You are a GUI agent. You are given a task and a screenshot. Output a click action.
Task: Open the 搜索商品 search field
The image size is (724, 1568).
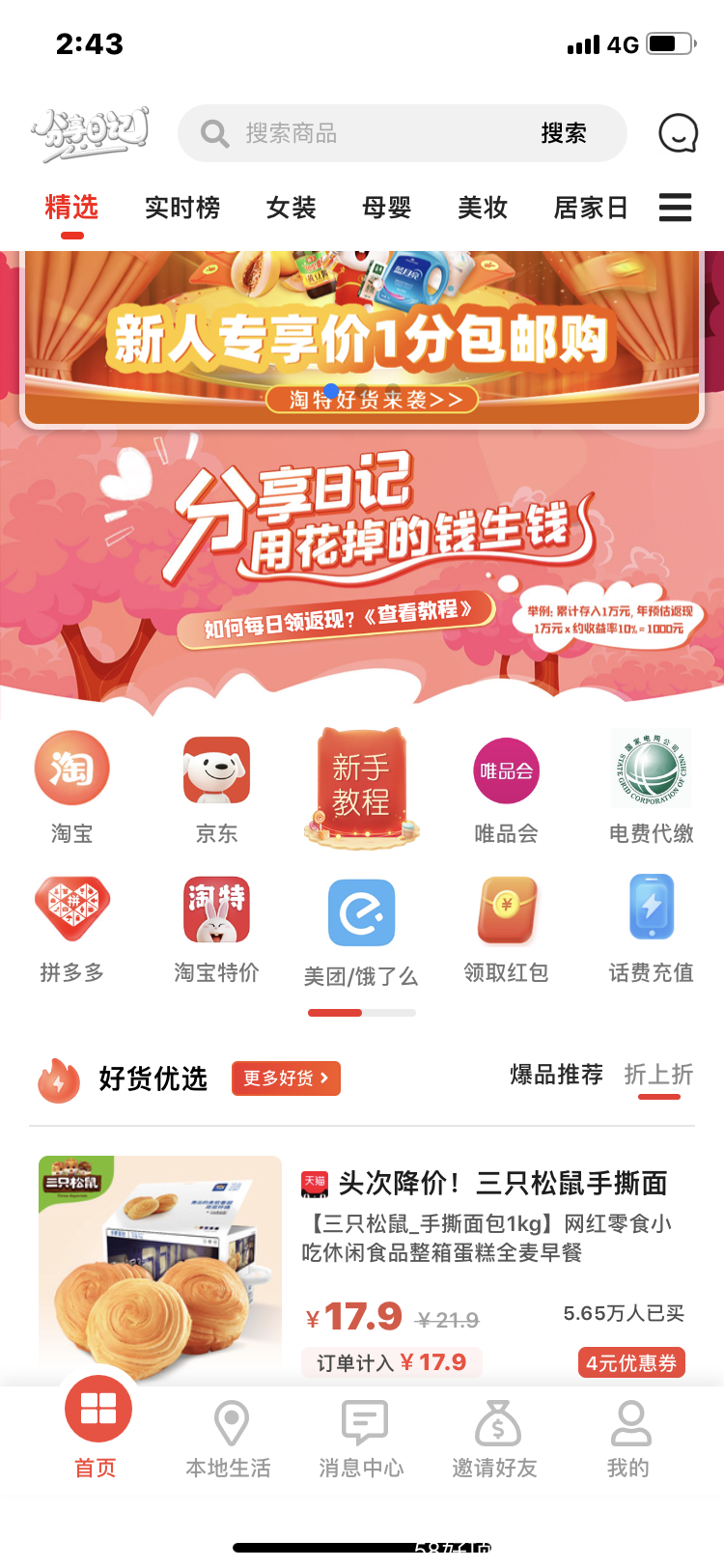tap(367, 133)
